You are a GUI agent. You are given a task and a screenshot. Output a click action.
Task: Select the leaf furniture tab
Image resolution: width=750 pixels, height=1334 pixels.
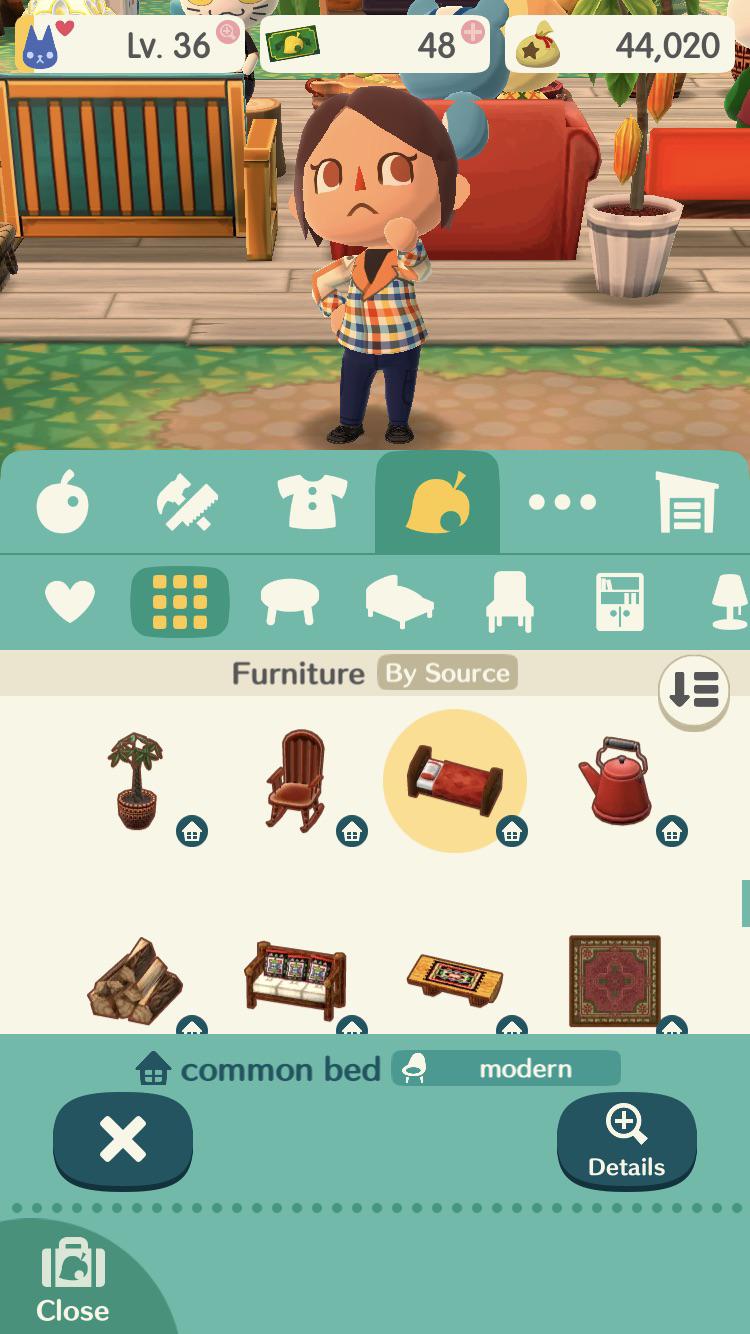click(x=437, y=505)
